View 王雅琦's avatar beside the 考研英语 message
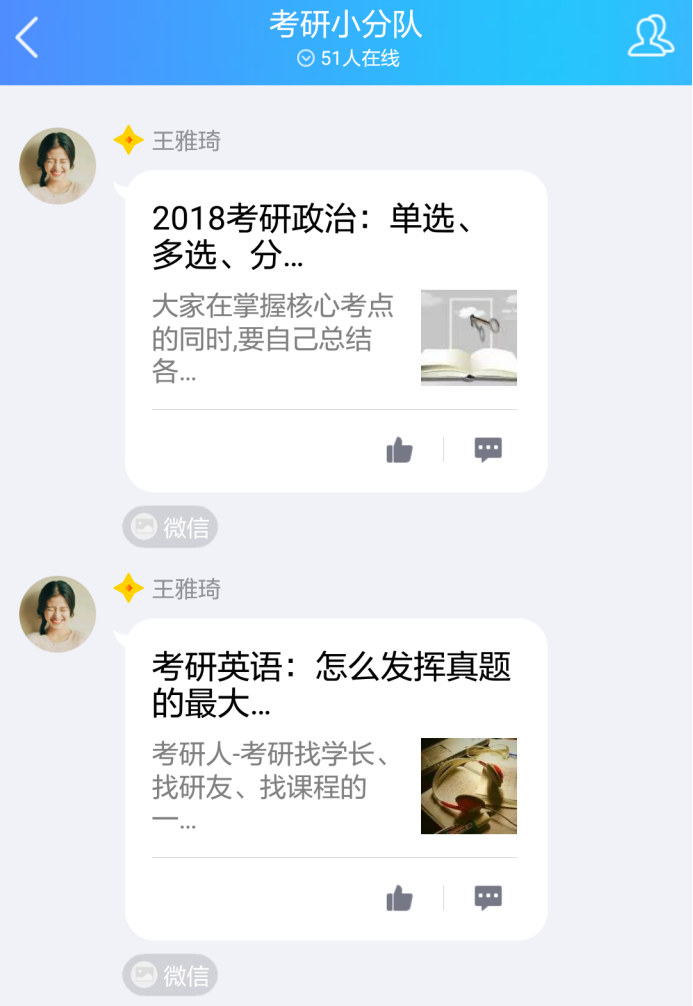693x1006 pixels. [57, 614]
